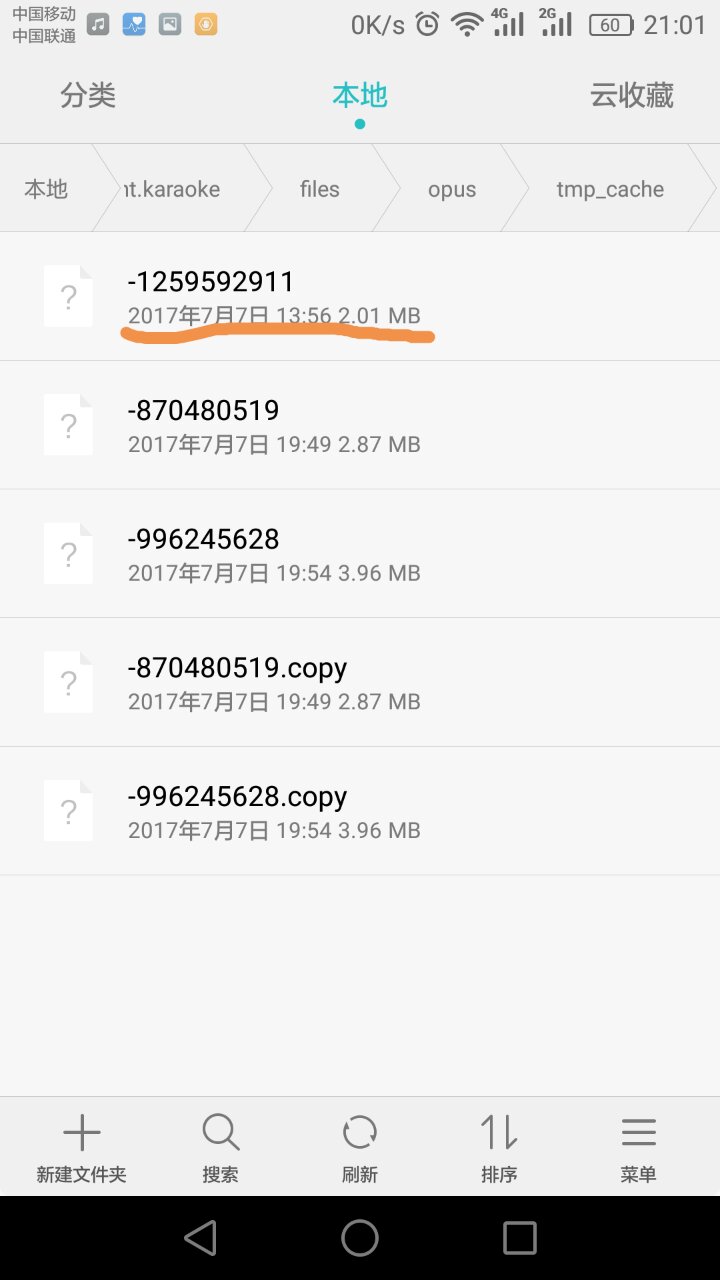
Task: Refresh the file list with 刷新
Action: tap(359, 1148)
